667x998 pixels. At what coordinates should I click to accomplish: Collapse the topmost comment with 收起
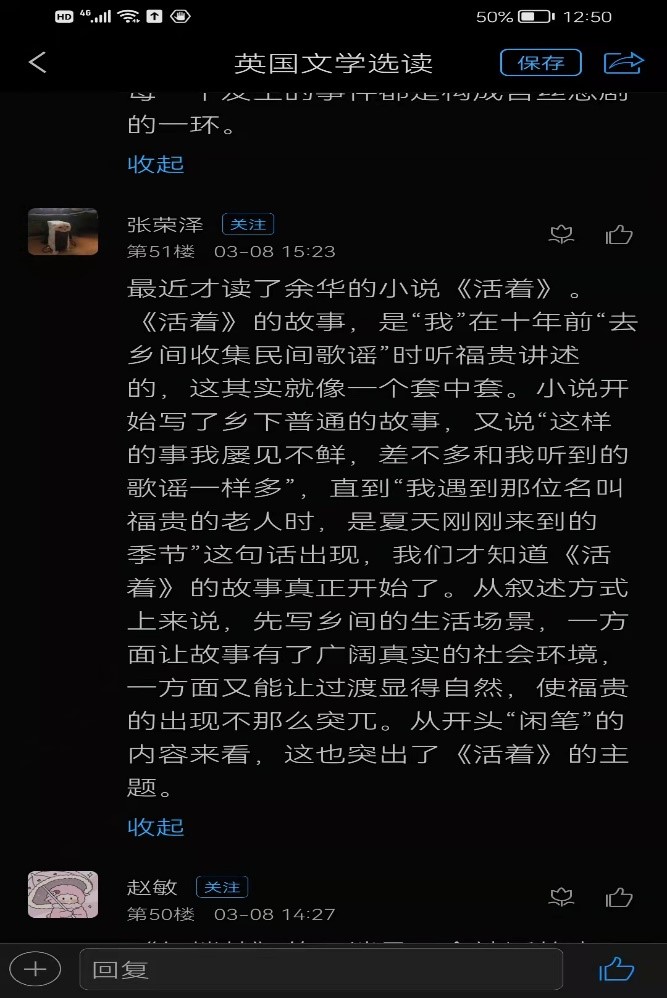[156, 164]
